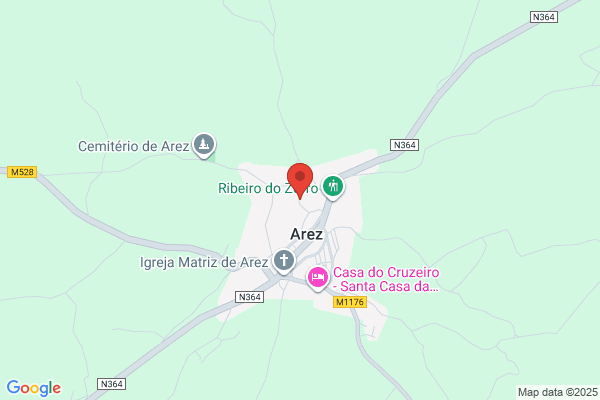Tap the red location pin above Arez

(300, 180)
